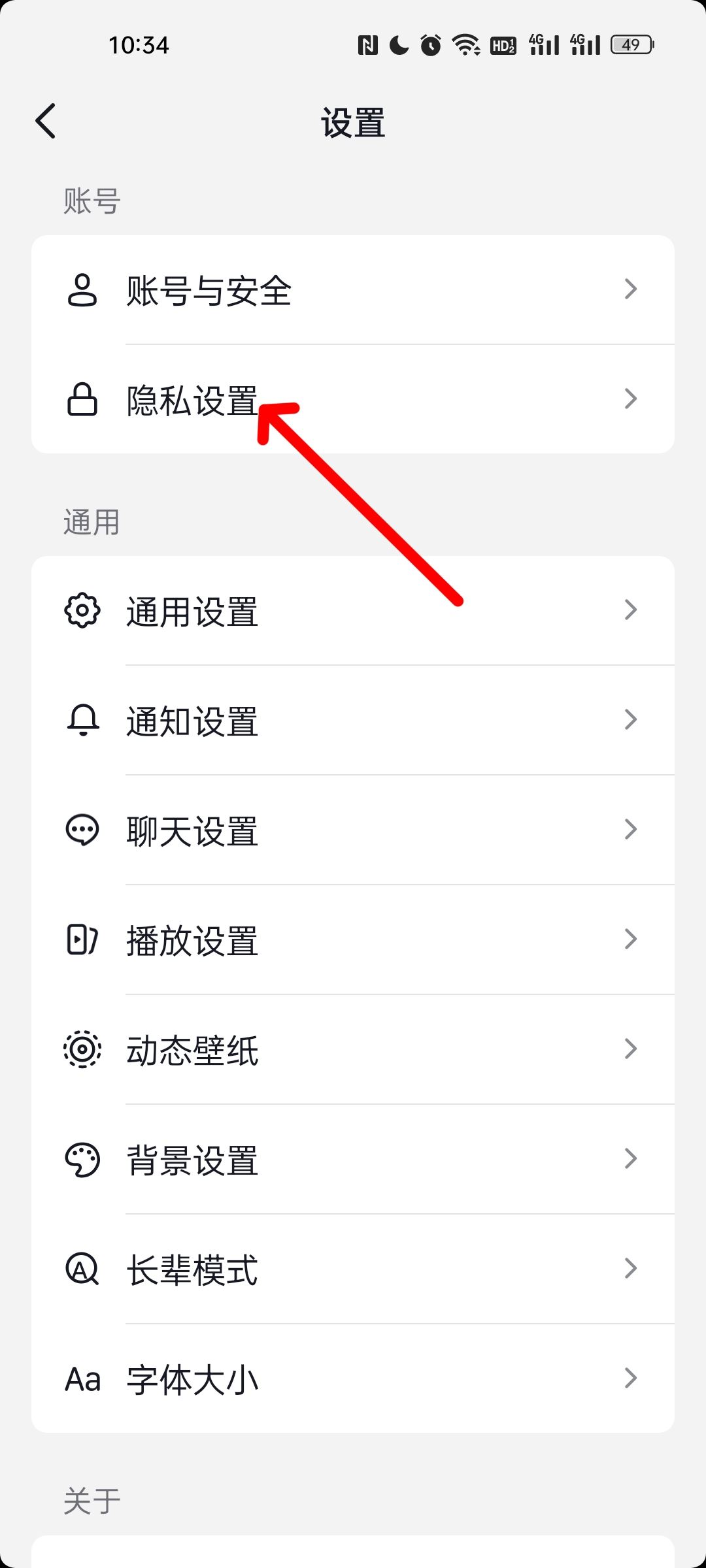
Task: Click the person icon for 账号与安全
Action: click(x=82, y=289)
